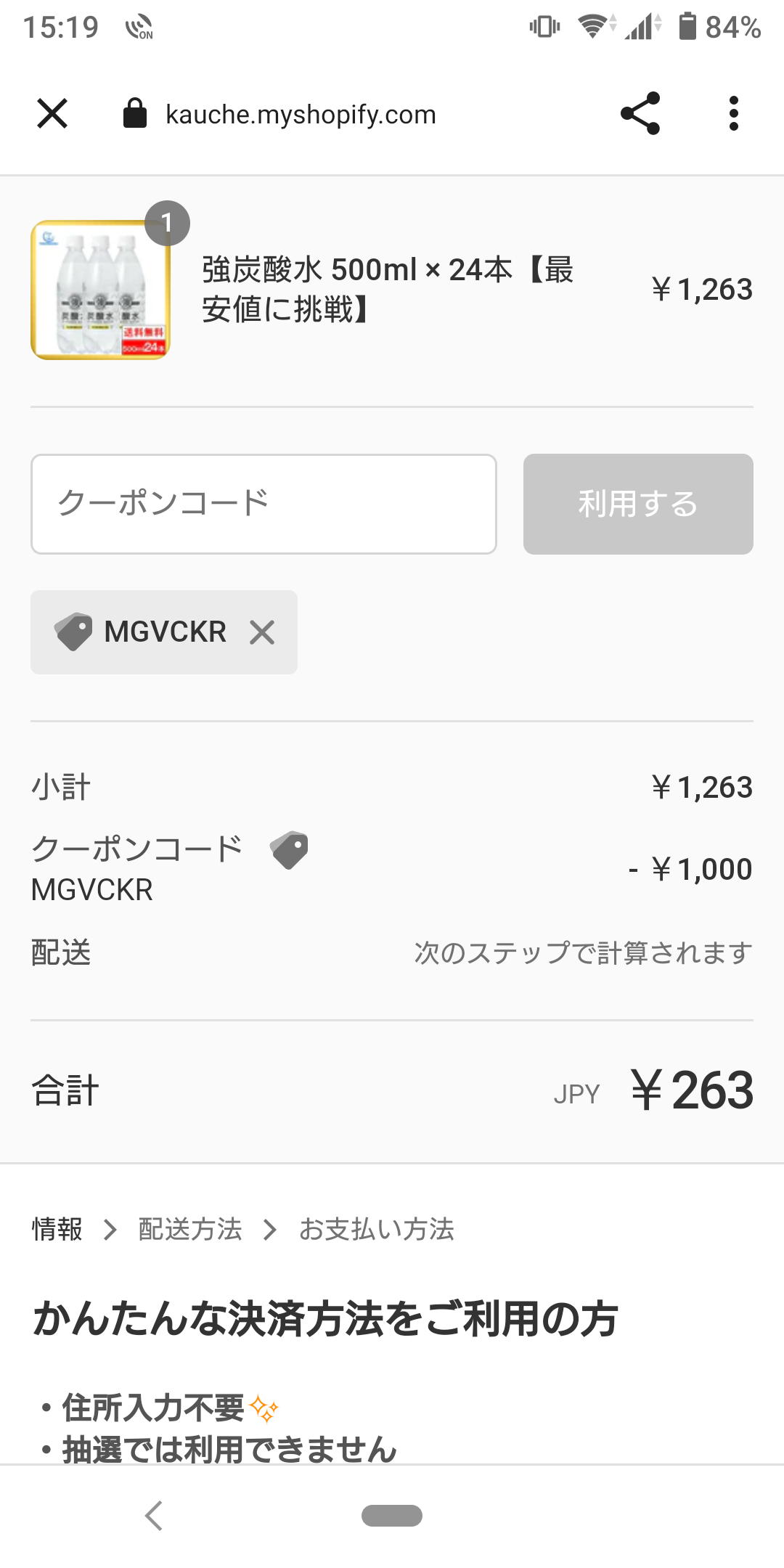The width and height of the screenshot is (784, 1568).
Task: Close the browser tab with X
Action: pyautogui.click(x=52, y=113)
